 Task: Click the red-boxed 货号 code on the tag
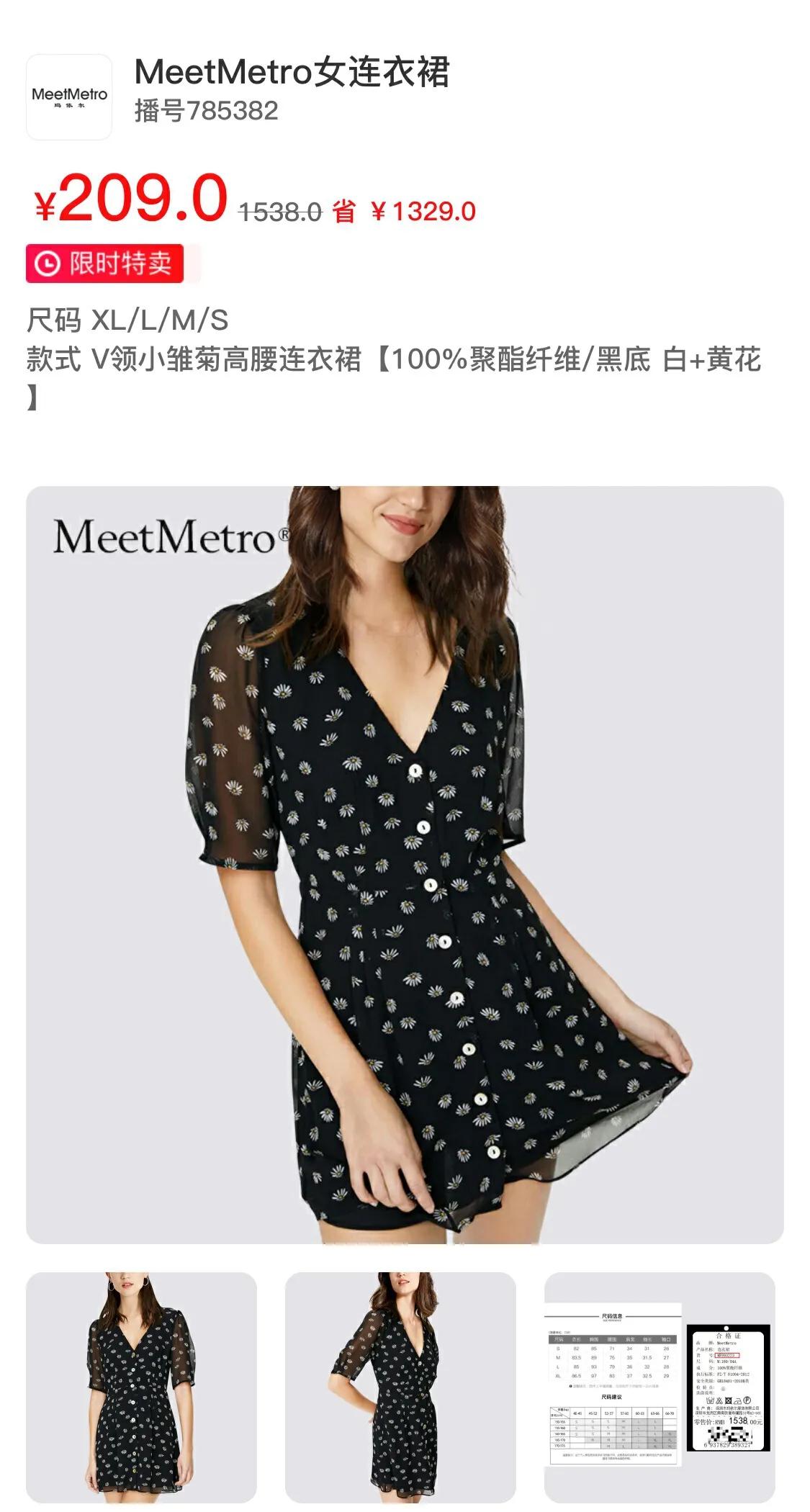point(727,1355)
